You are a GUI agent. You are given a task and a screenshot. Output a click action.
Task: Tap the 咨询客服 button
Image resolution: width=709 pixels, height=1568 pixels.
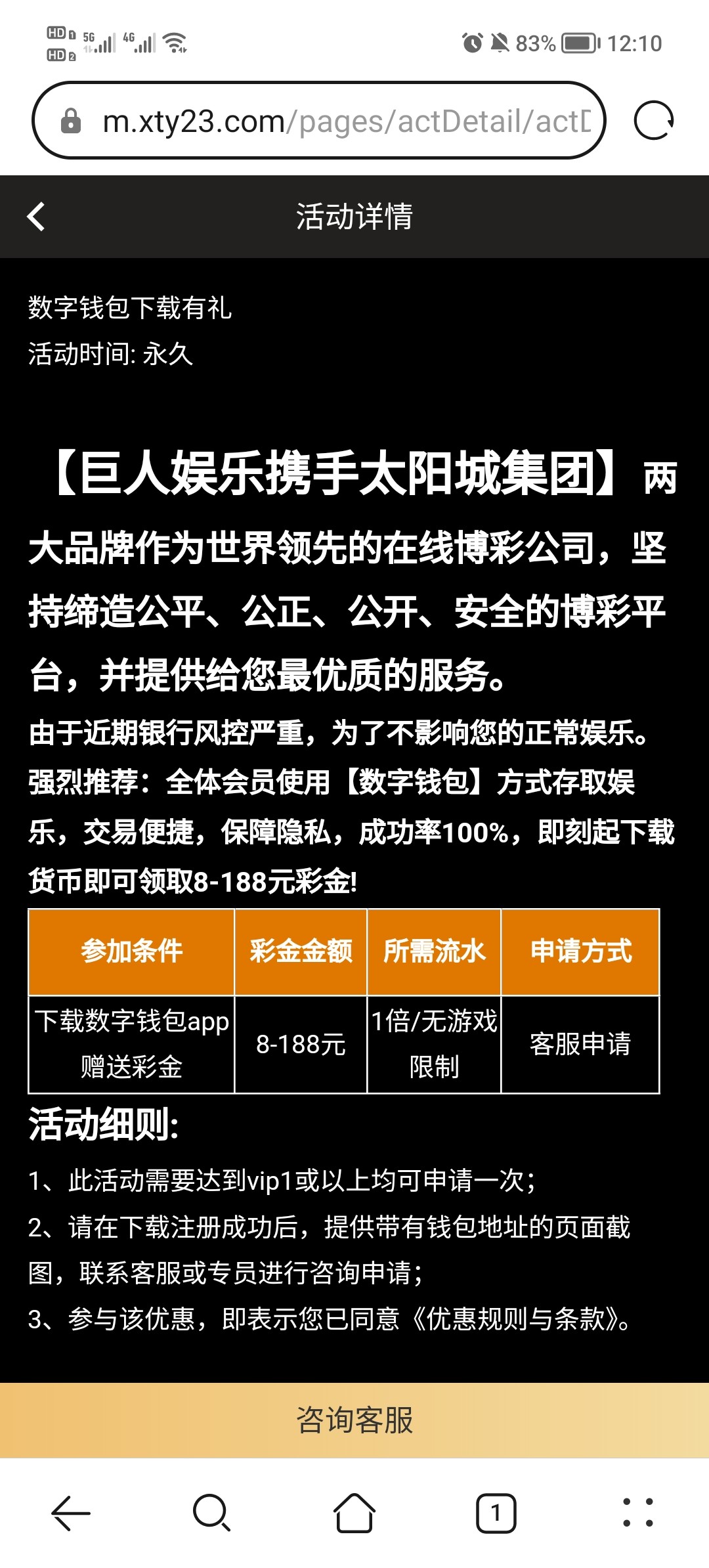pyautogui.click(x=354, y=1420)
